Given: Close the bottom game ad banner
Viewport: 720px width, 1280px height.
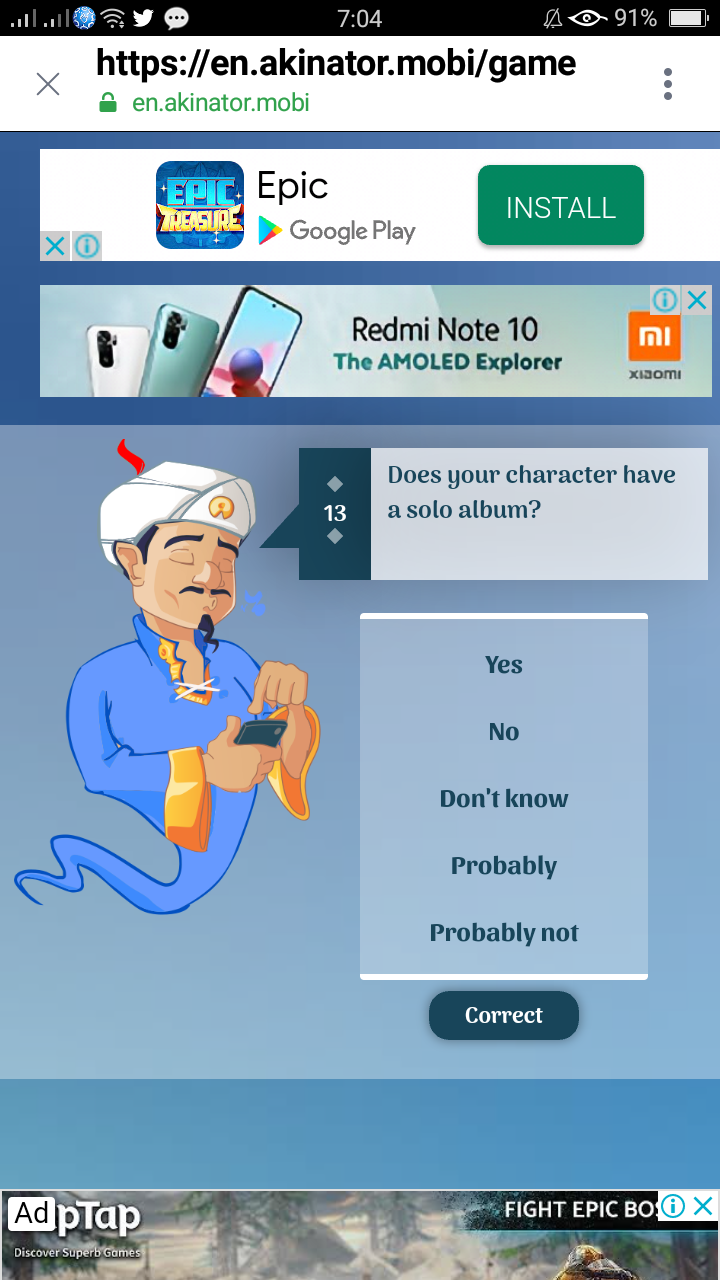Looking at the screenshot, I should tap(704, 1206).
